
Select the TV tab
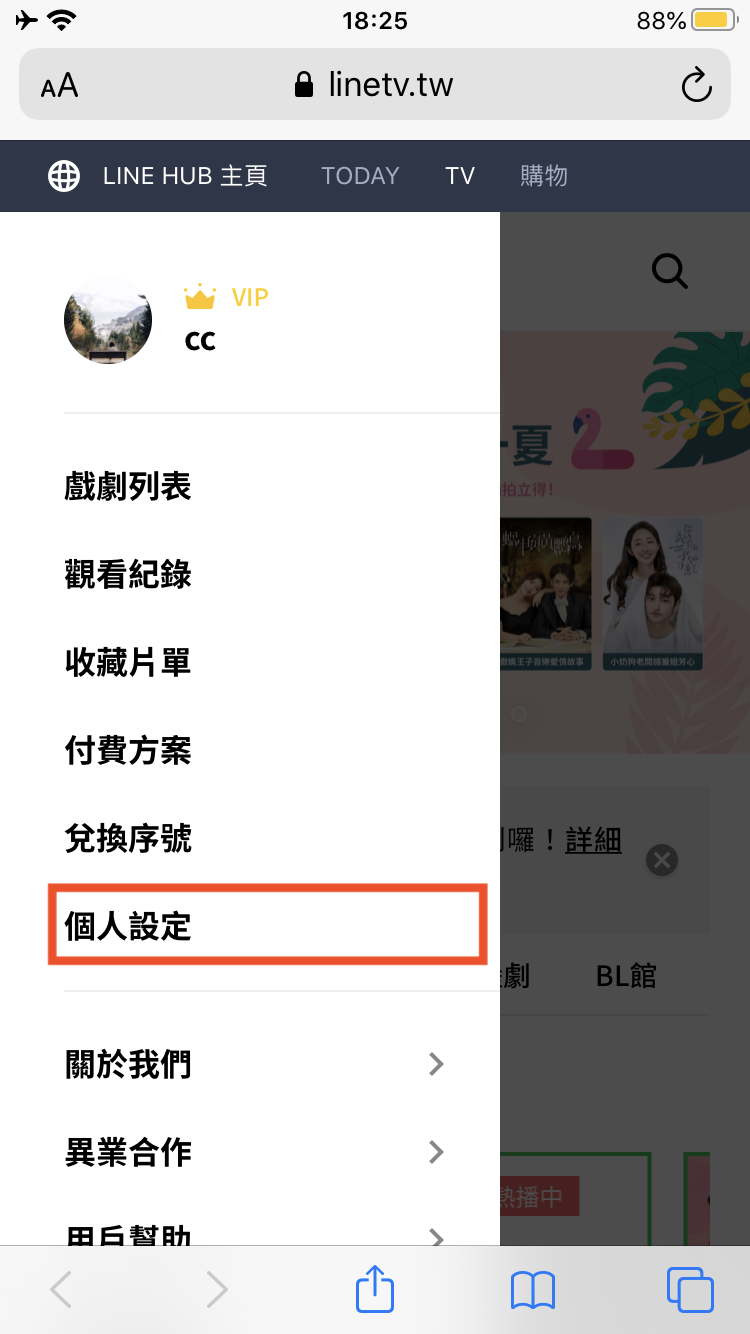click(x=459, y=176)
